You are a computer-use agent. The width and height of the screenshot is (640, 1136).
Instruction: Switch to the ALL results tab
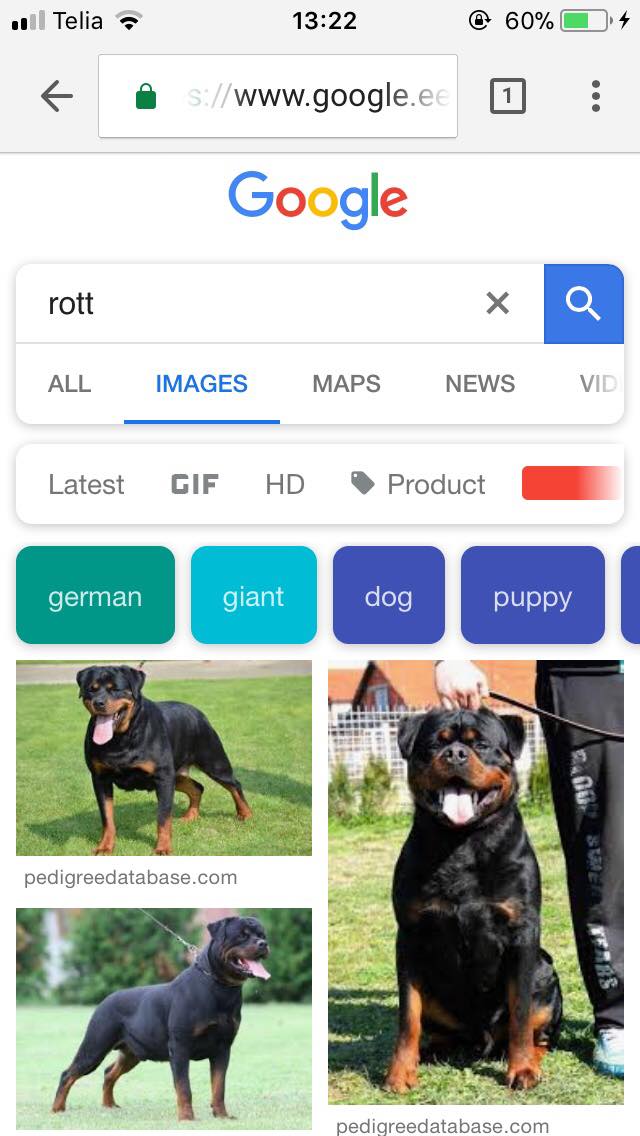(x=70, y=383)
